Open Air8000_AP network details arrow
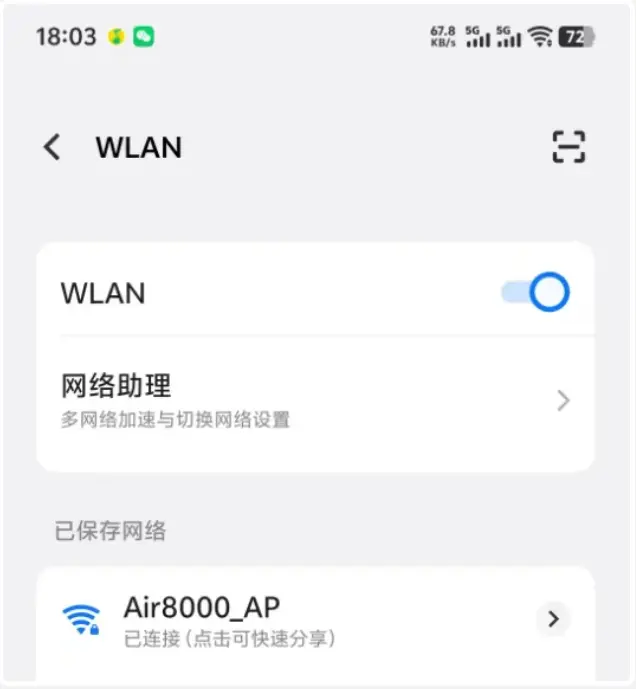This screenshot has width=636, height=689. 553,618
